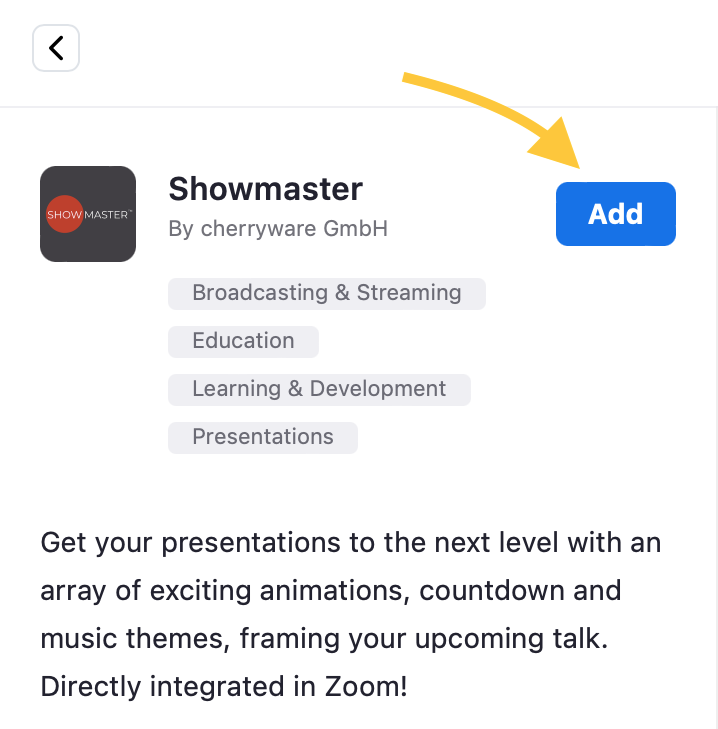
Task: Select the Broadcasting & Streaming chip
Action: point(326,293)
